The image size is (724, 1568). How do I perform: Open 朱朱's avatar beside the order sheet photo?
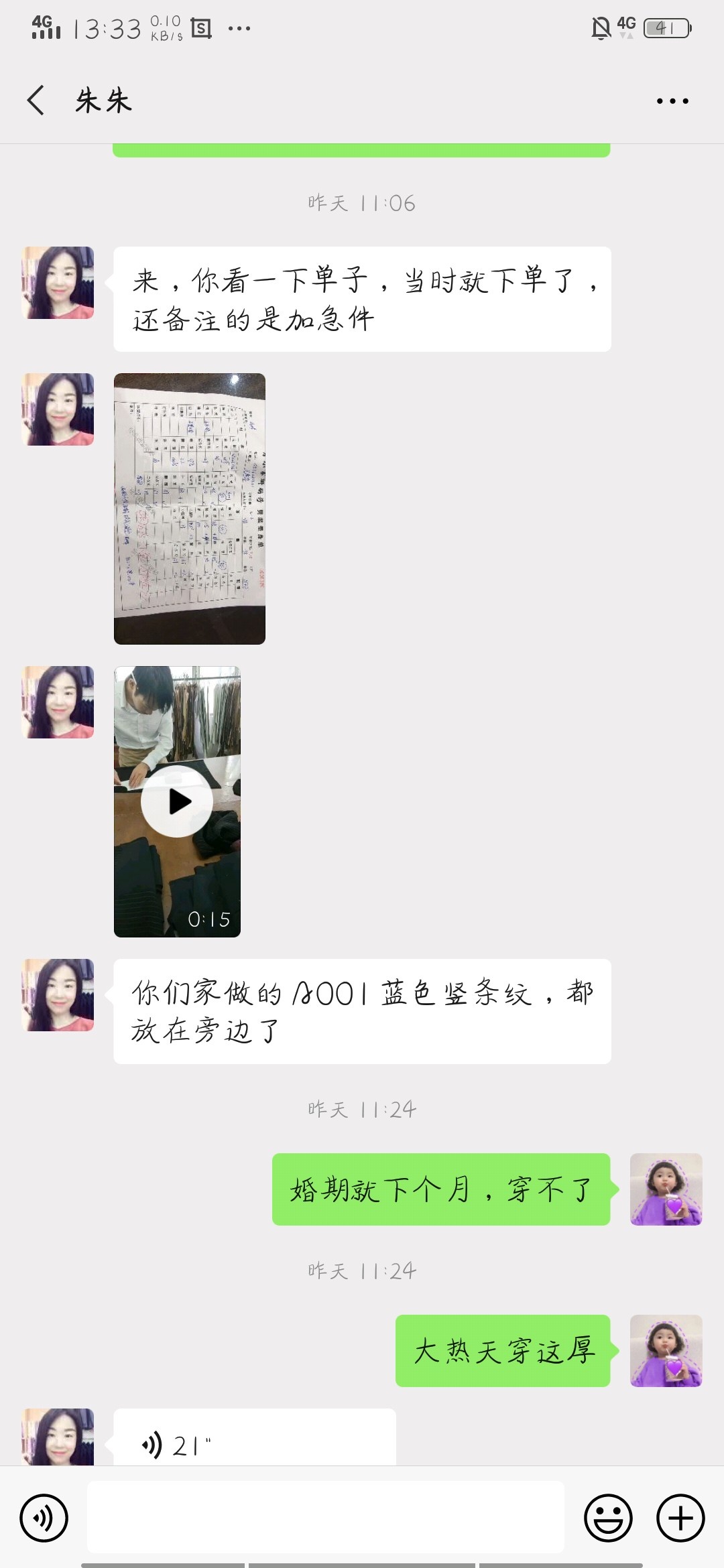58,409
